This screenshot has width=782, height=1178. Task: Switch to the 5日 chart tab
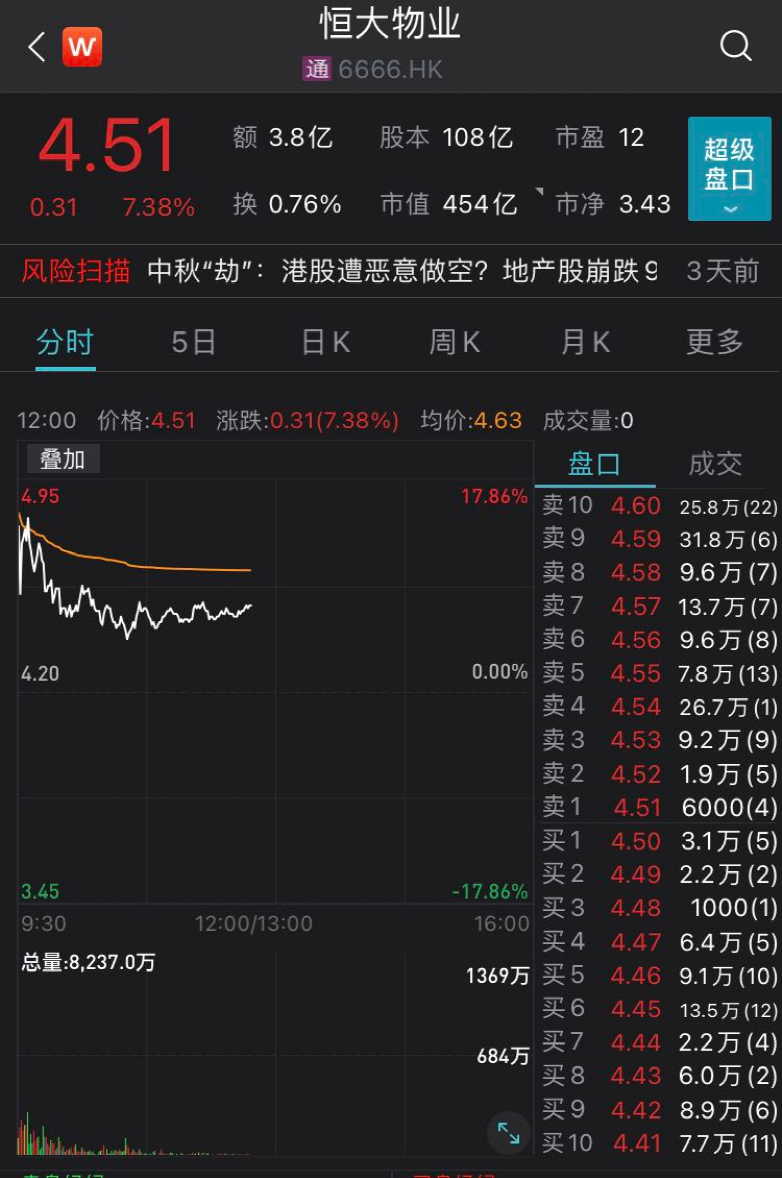(x=193, y=342)
